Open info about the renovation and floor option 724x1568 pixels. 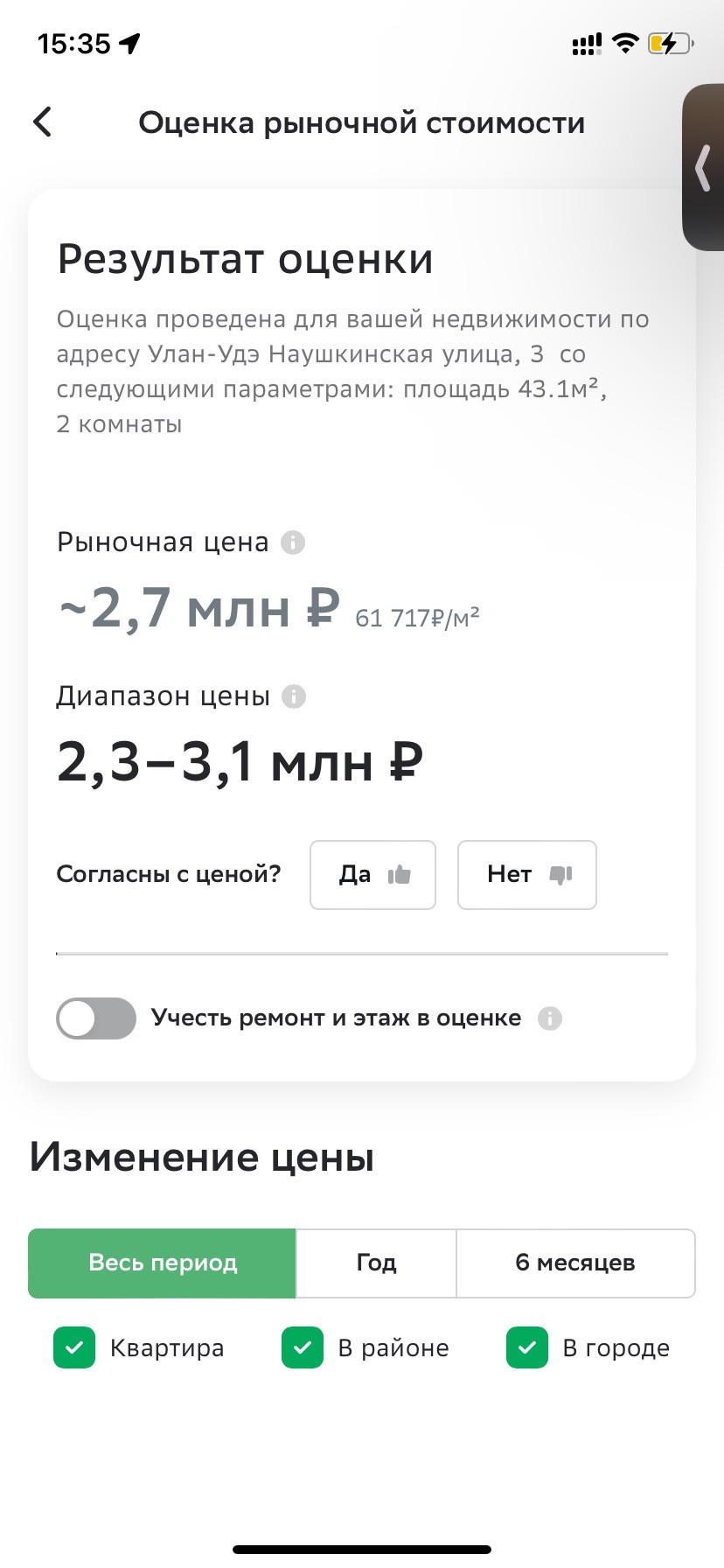(x=549, y=1018)
